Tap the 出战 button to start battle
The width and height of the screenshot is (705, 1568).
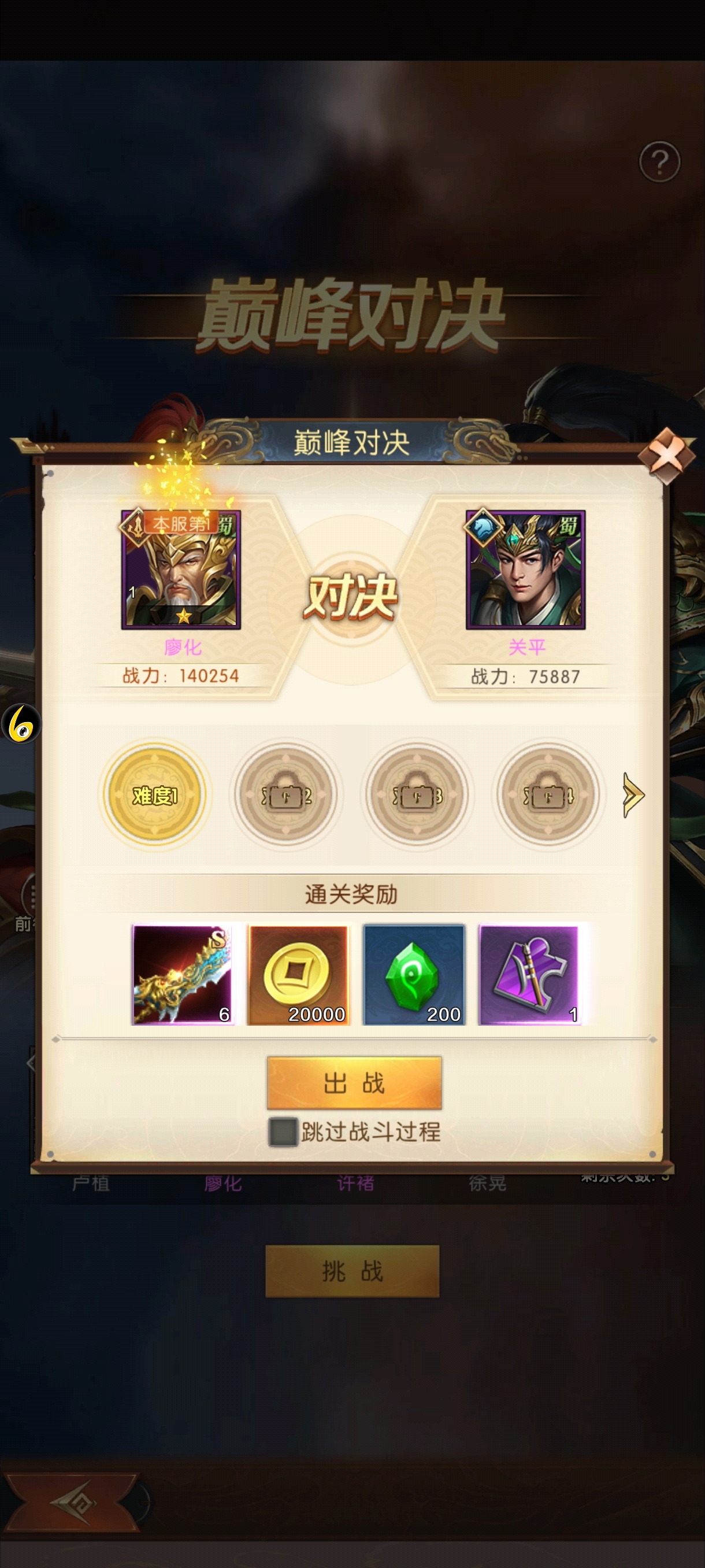[354, 1083]
